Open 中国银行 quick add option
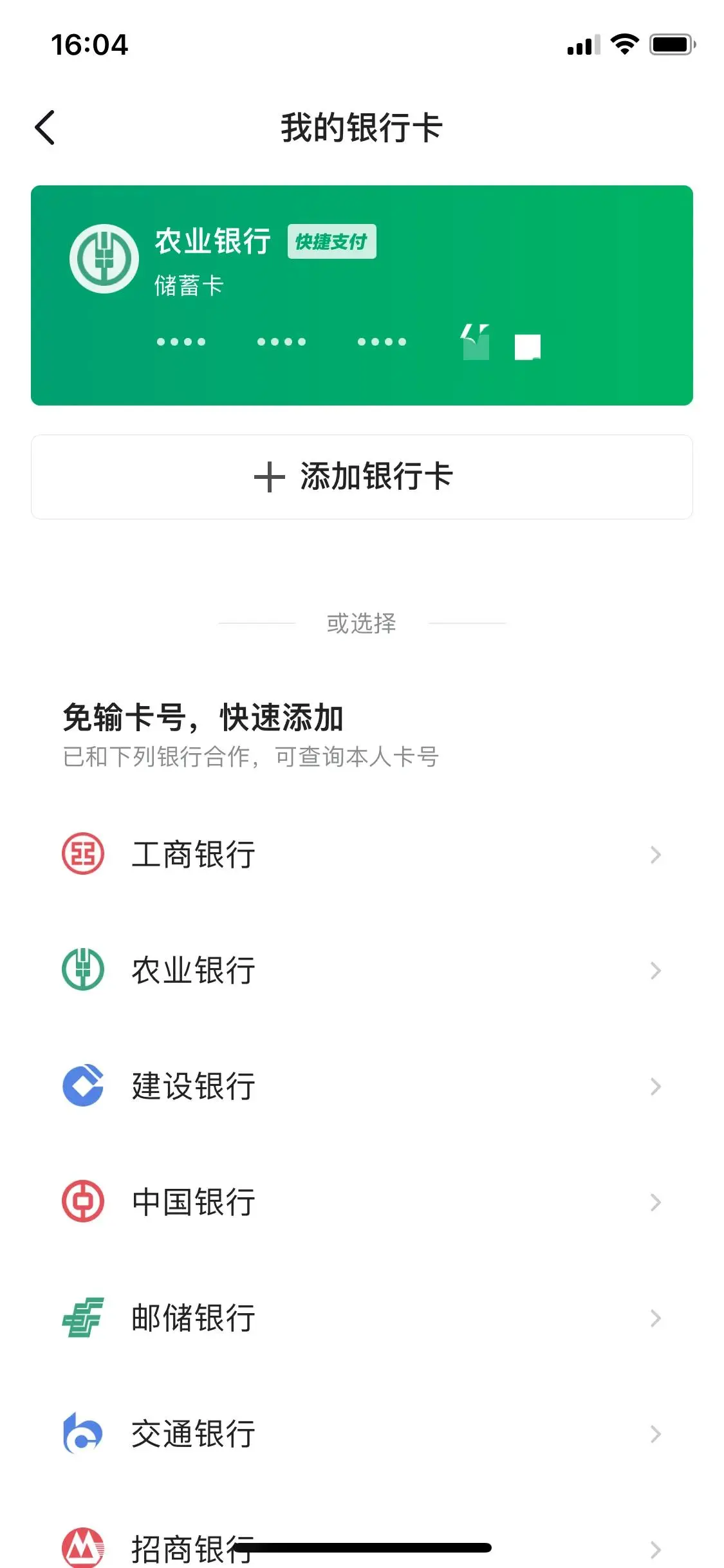 click(x=362, y=1202)
